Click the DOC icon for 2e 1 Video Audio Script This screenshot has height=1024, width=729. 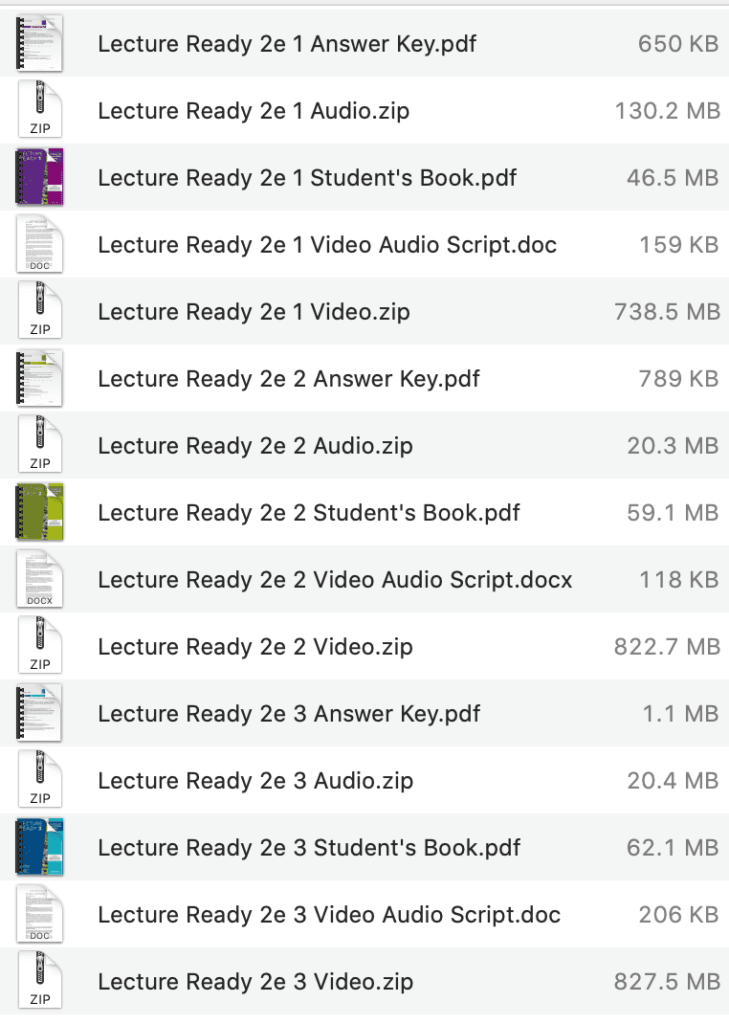pyautogui.click(x=40, y=244)
